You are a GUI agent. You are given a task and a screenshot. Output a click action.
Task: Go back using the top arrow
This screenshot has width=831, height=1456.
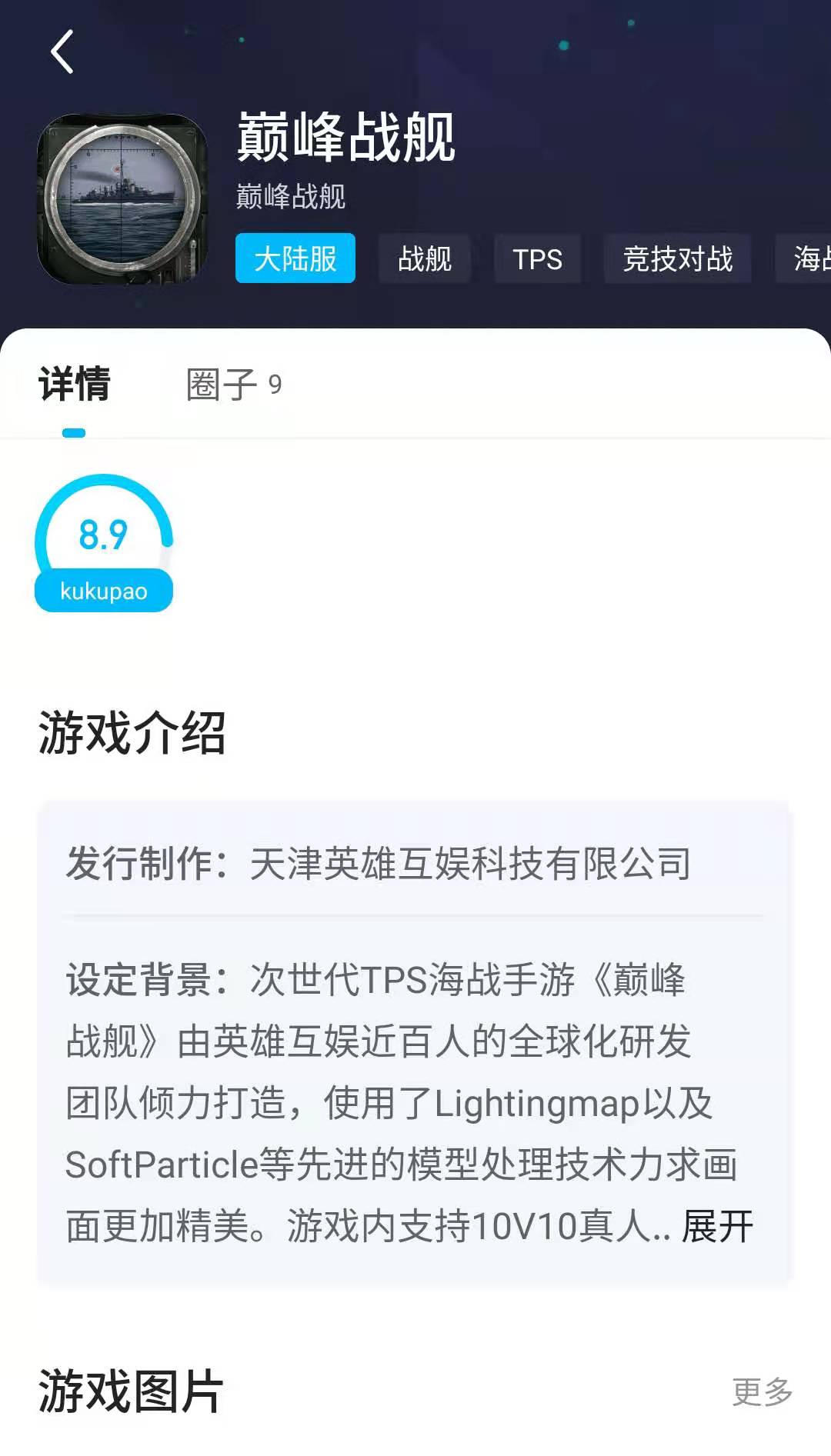point(62,52)
